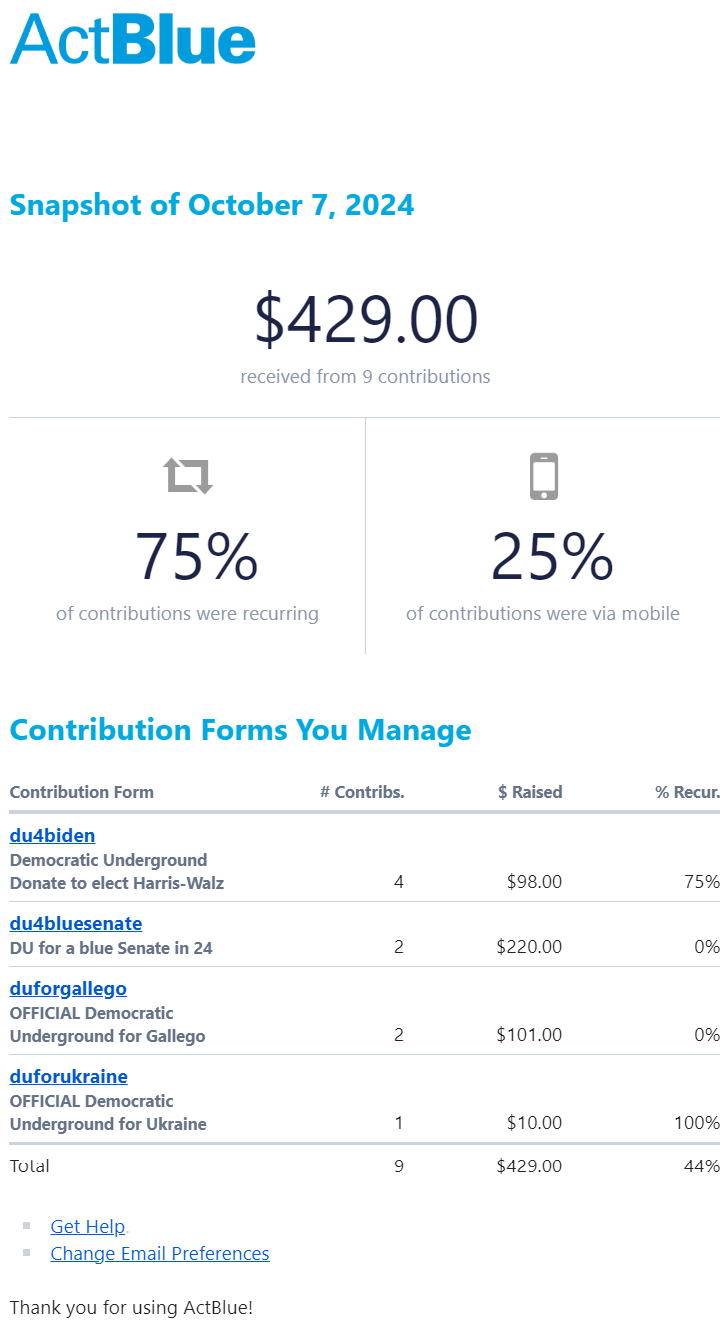Open the du4bluesenate form link
726x1322 pixels.
click(x=76, y=923)
